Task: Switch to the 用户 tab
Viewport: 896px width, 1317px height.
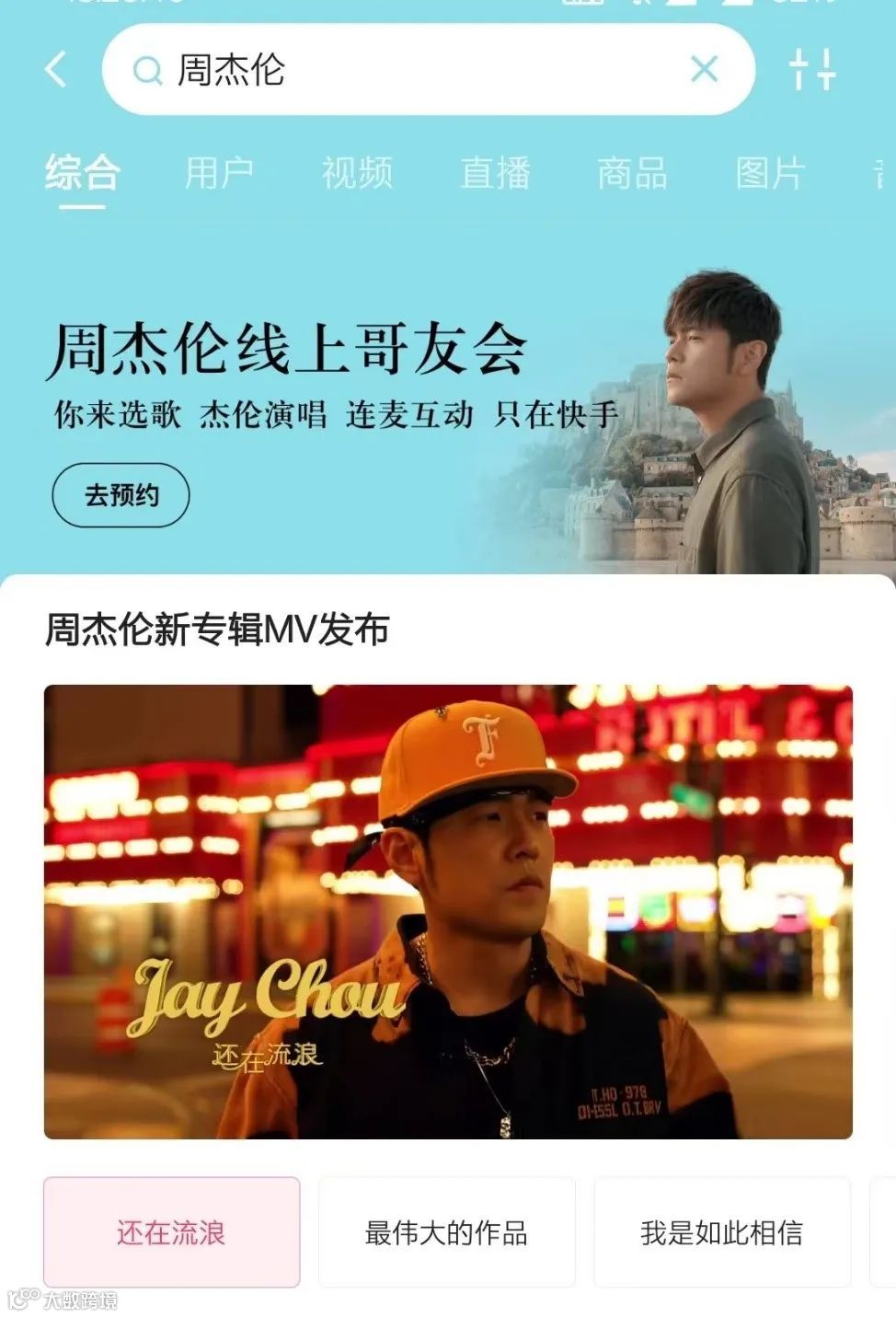Action: [219, 173]
